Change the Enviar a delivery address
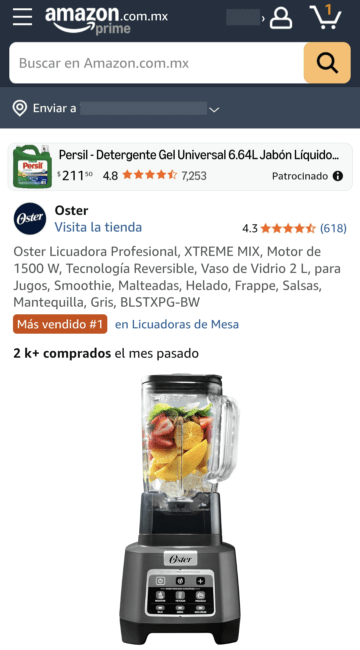Image resolution: width=360 pixels, height=650 pixels. (116, 109)
